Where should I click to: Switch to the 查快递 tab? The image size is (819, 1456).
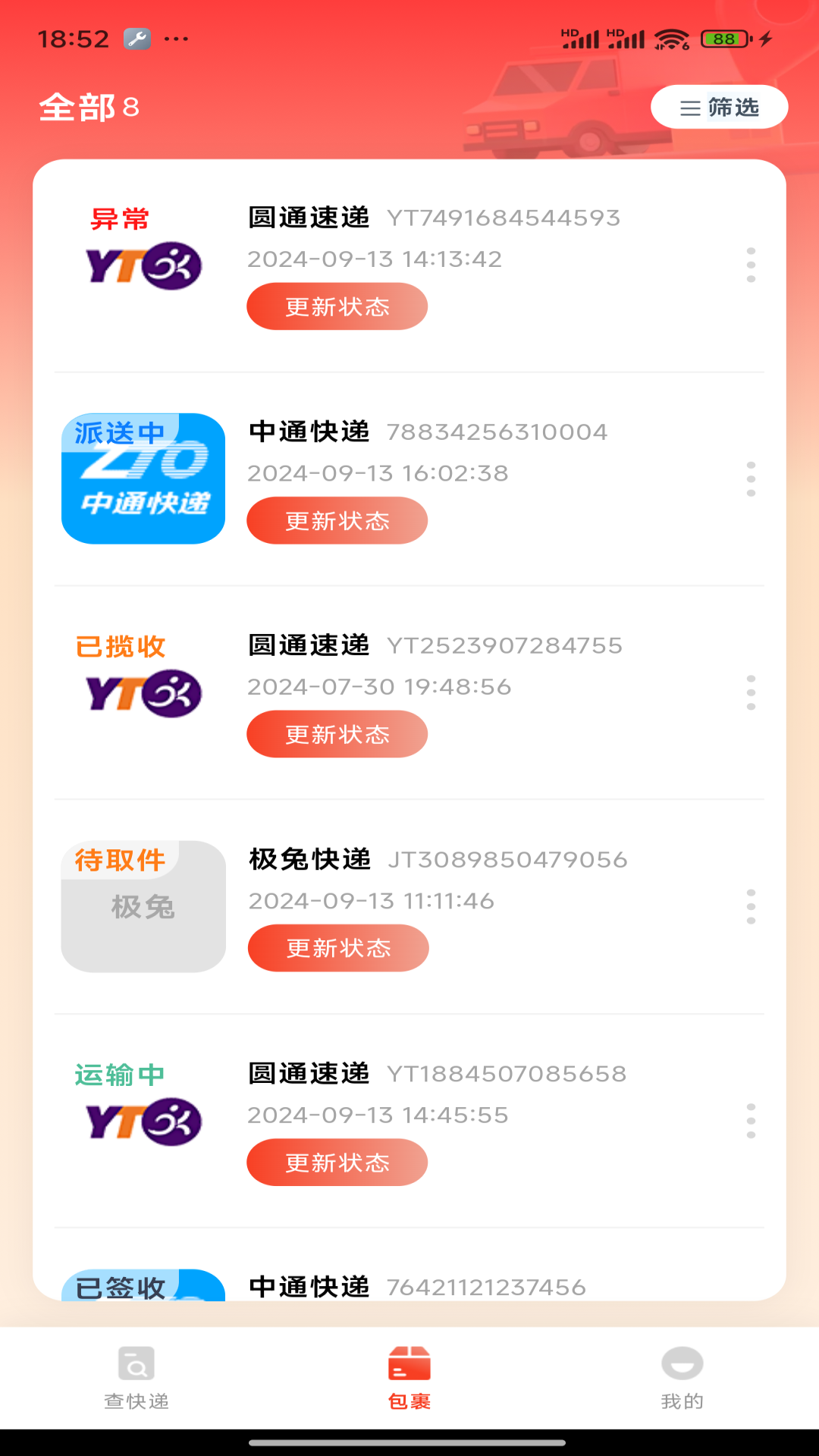[x=136, y=1378]
